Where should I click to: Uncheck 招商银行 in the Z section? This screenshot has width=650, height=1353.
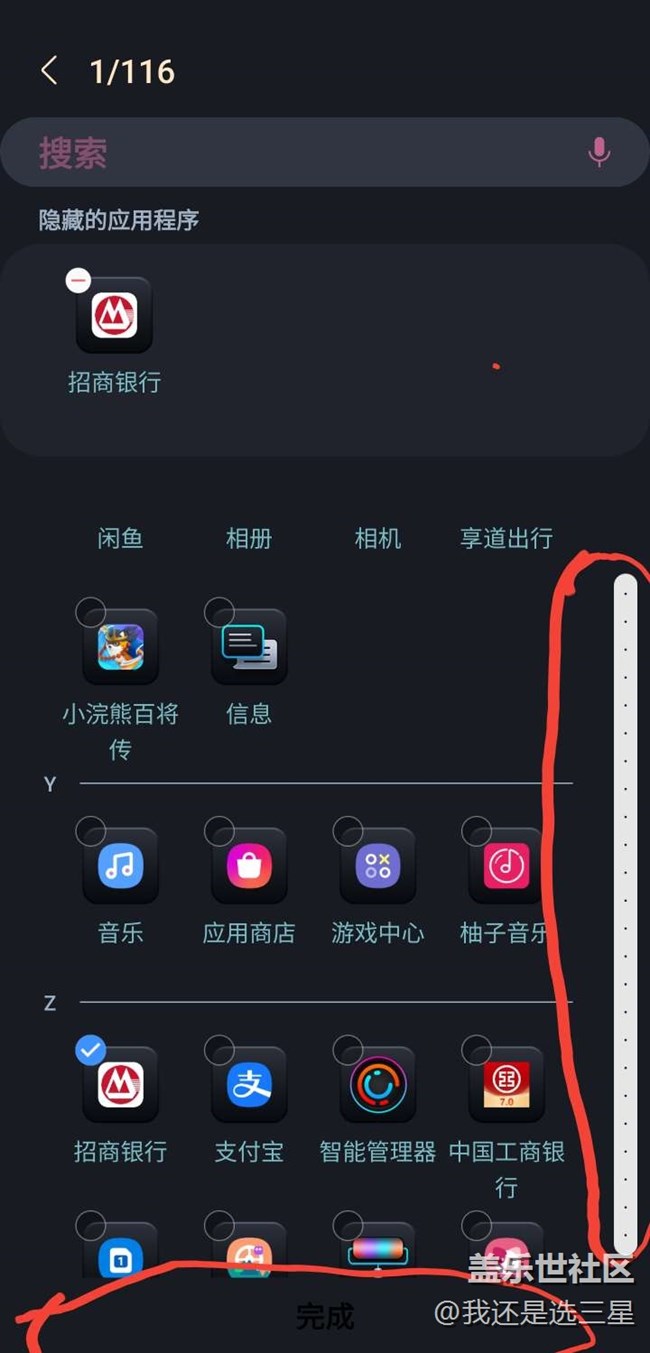[x=120, y=1085]
